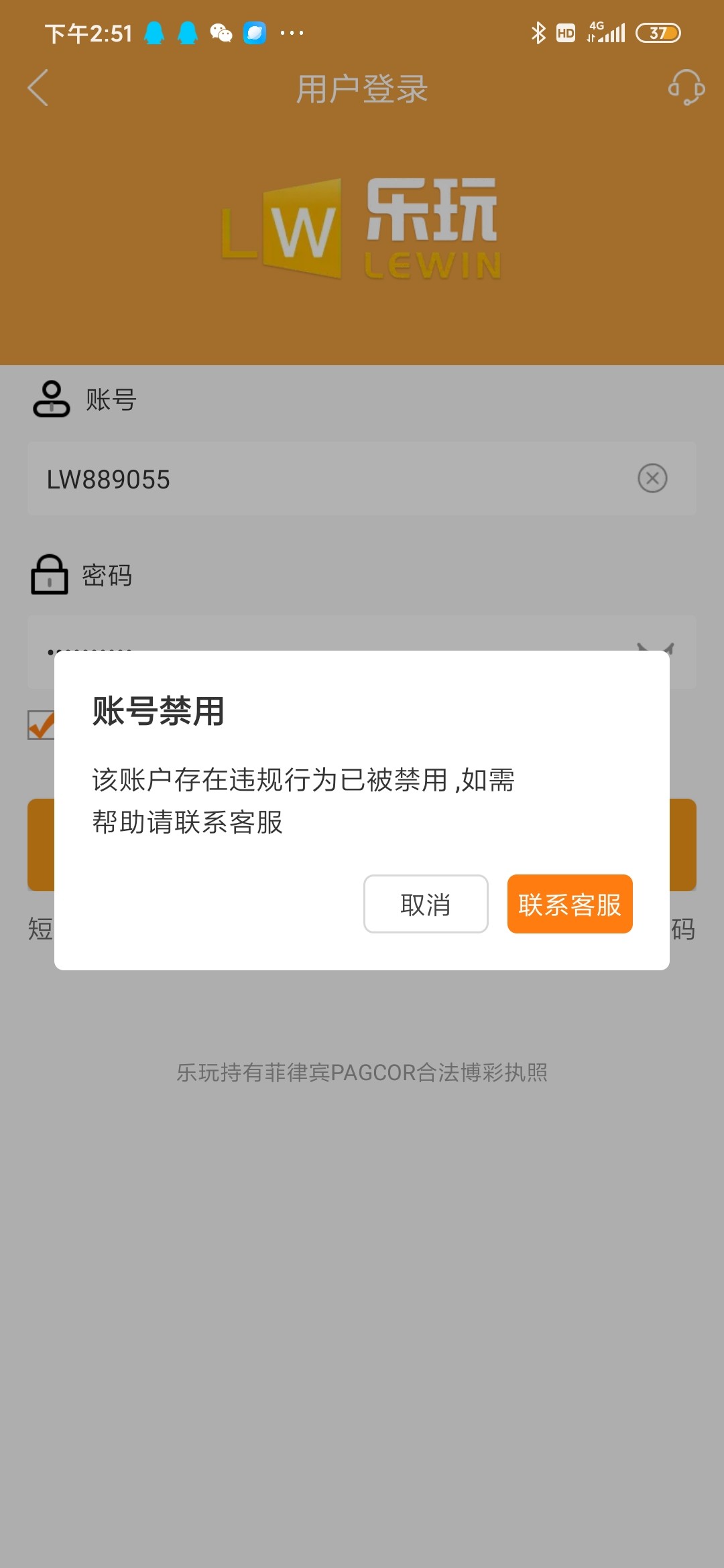Tap the orange 联系客服 button
Viewport: 724px width, 1568px height.
click(570, 904)
